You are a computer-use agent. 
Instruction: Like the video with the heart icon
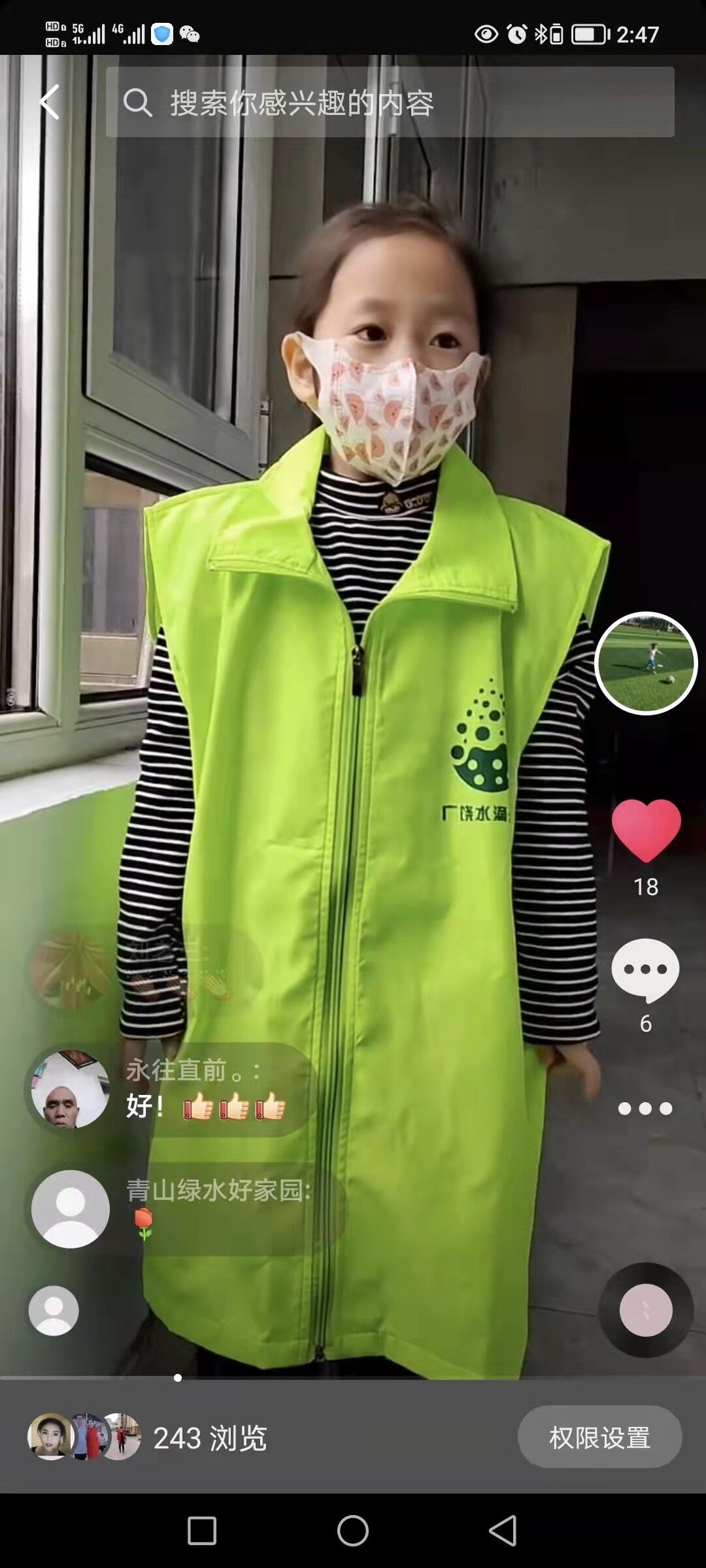[646, 830]
